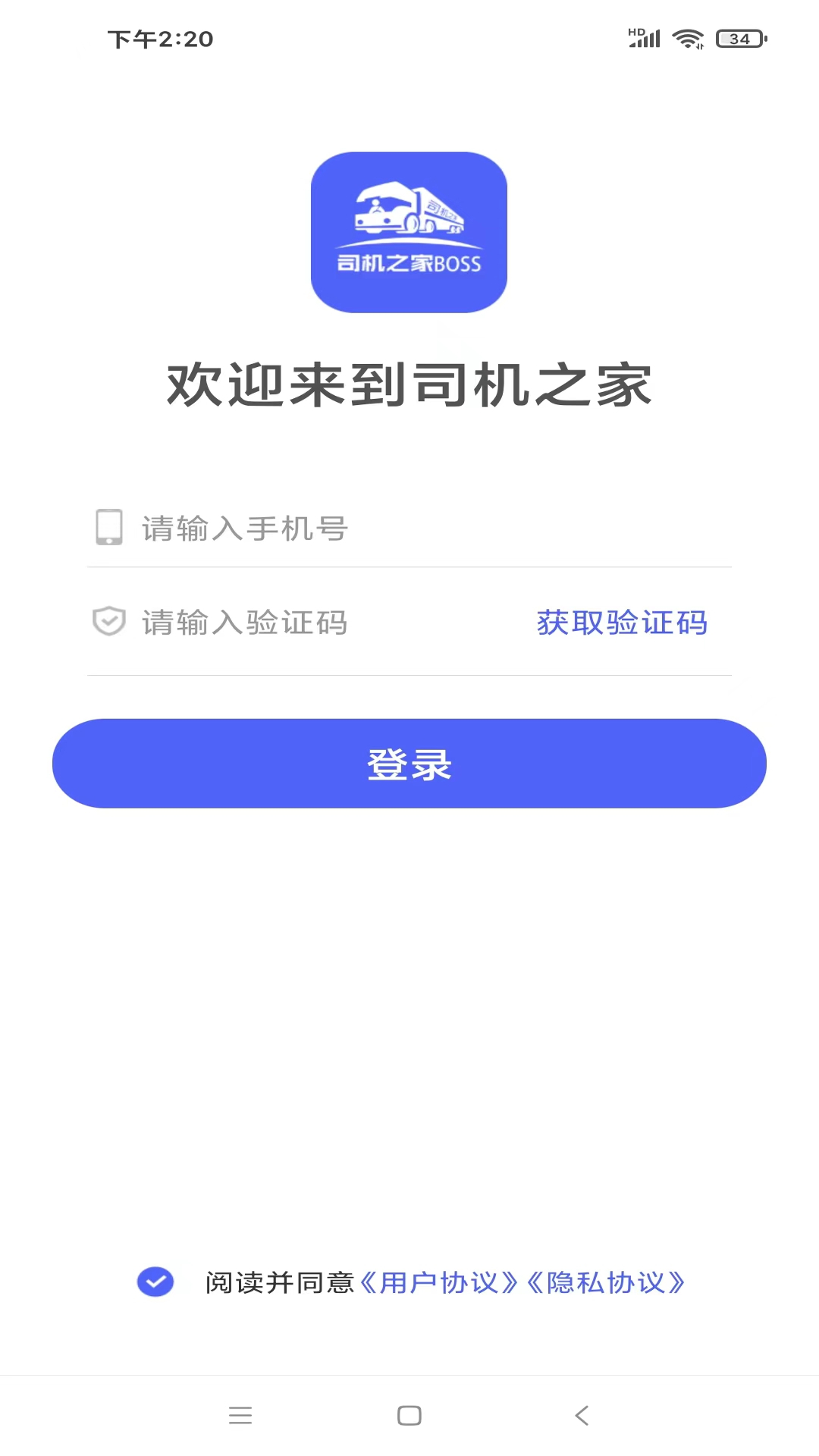Tap the battery indicator showing 34
The width and height of the screenshot is (819, 1456).
click(x=736, y=39)
